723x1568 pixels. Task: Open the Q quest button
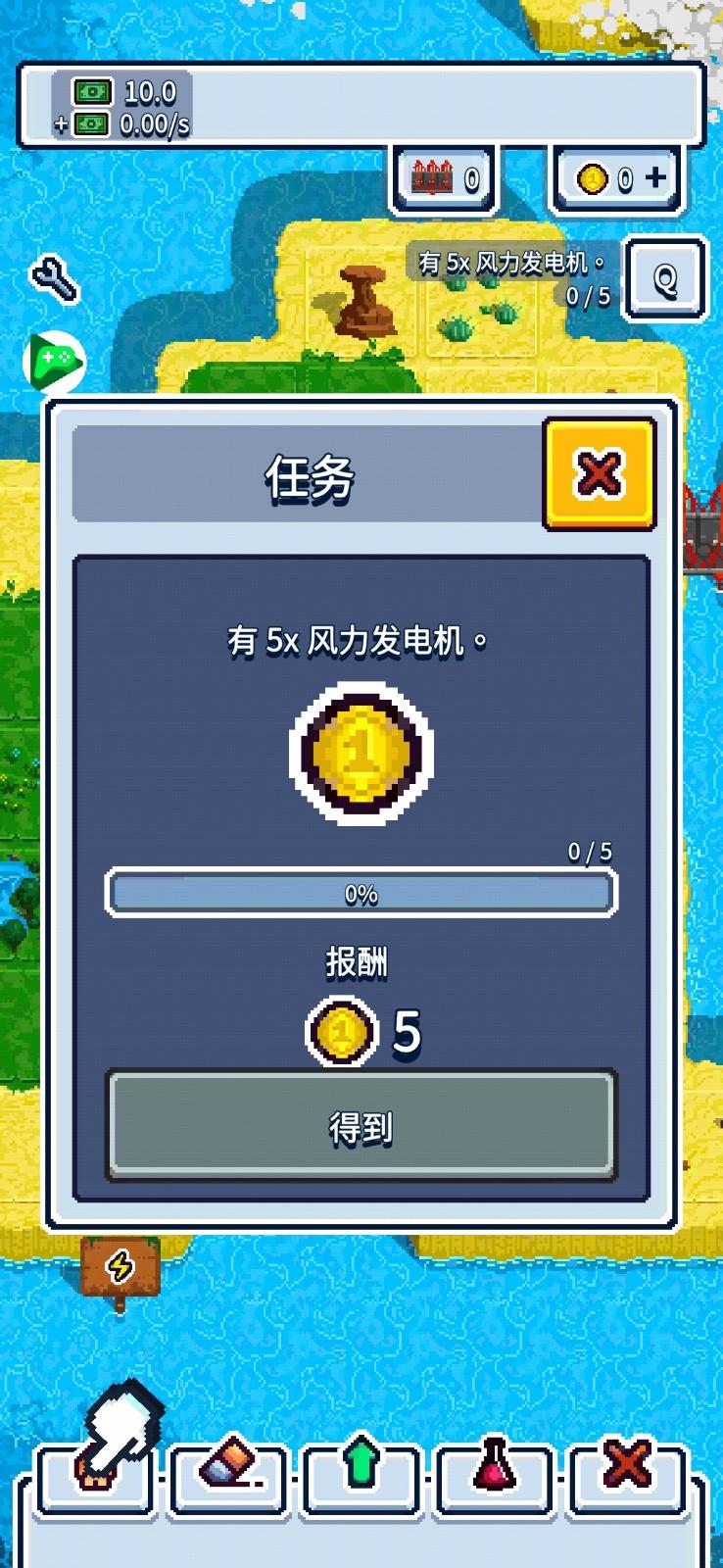click(x=665, y=280)
